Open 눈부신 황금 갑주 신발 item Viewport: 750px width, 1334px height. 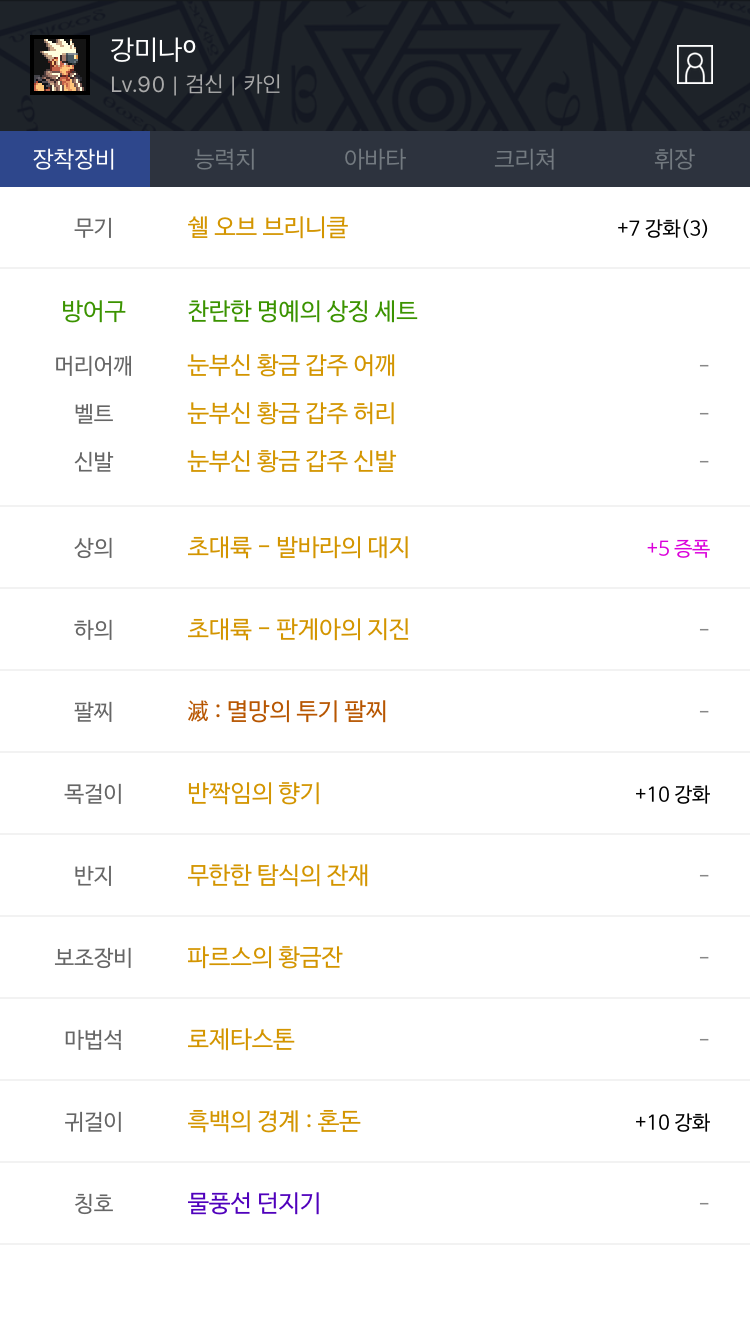(291, 461)
